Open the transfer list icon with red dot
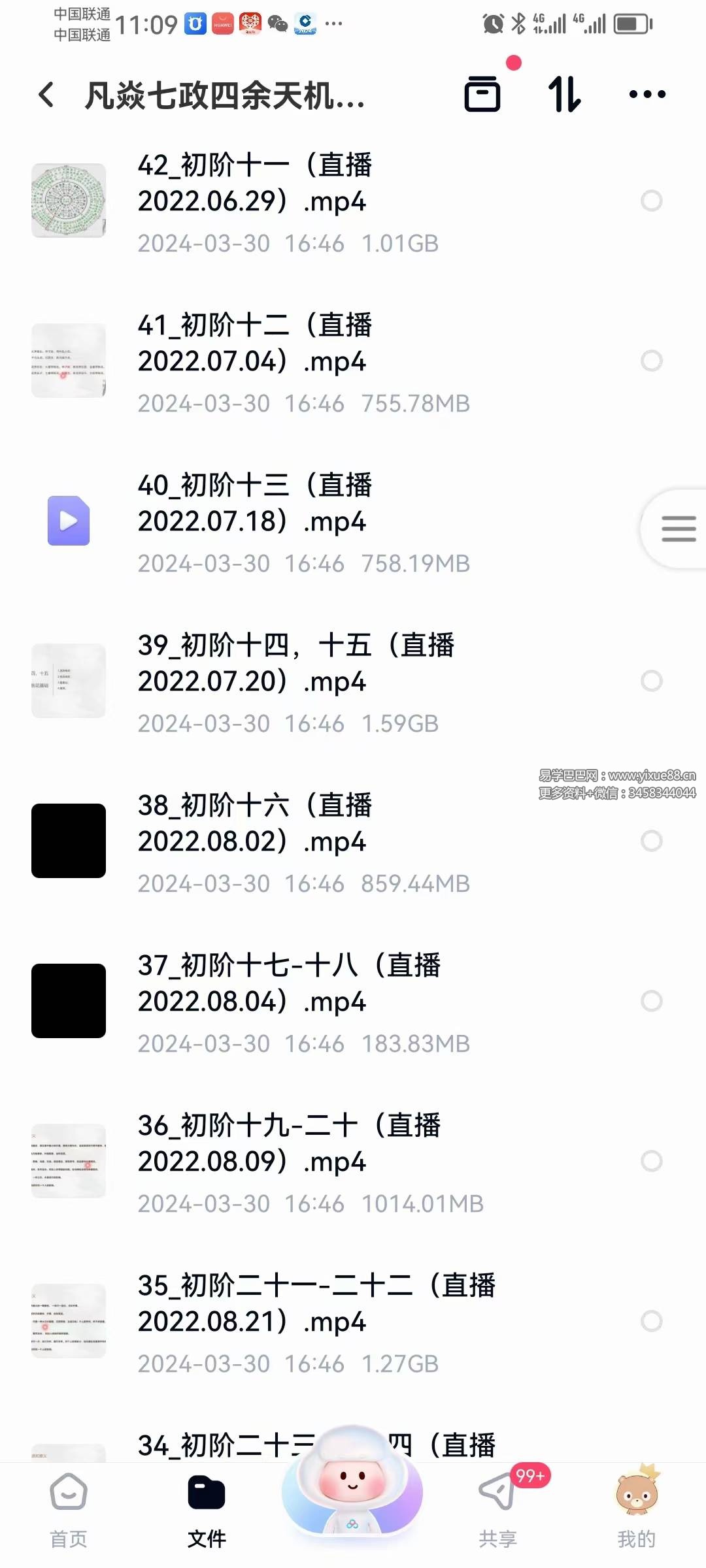Viewport: 706px width, 1568px height. (482, 94)
